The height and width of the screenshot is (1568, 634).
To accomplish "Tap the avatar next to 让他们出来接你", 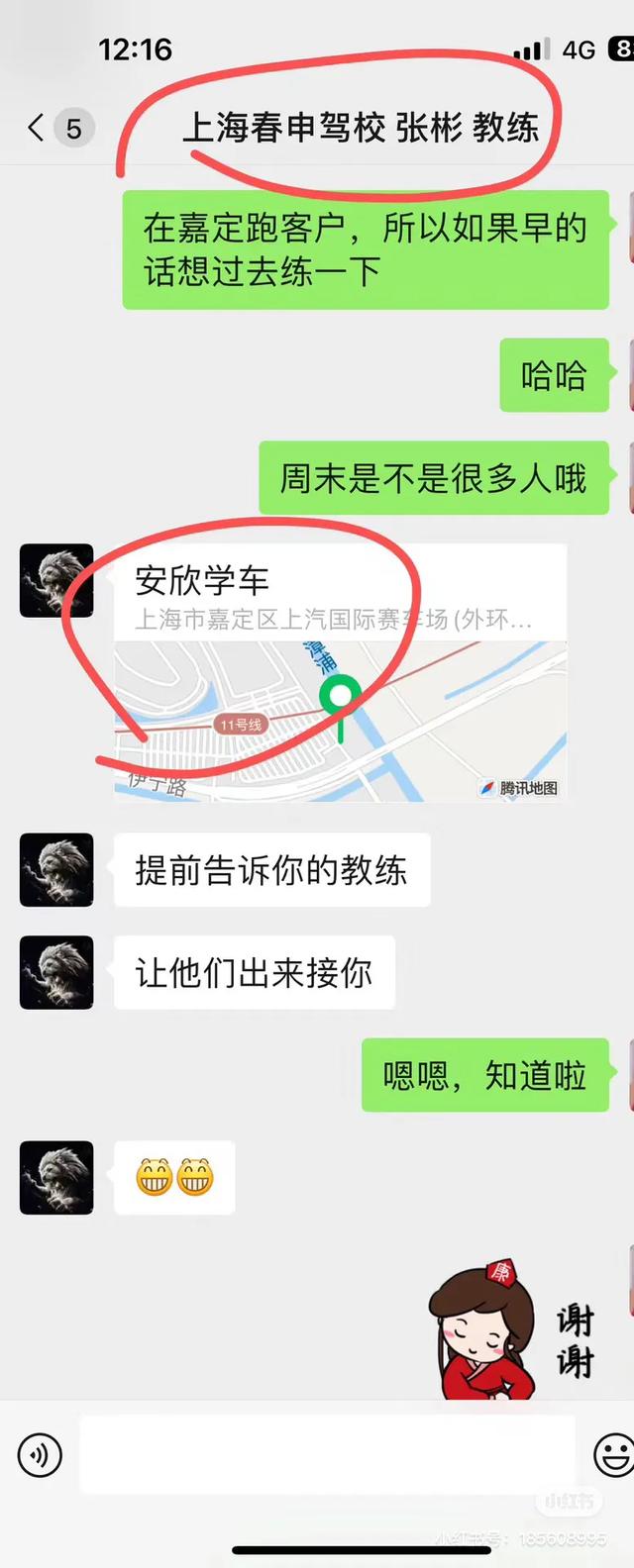I will pyautogui.click(x=56, y=972).
